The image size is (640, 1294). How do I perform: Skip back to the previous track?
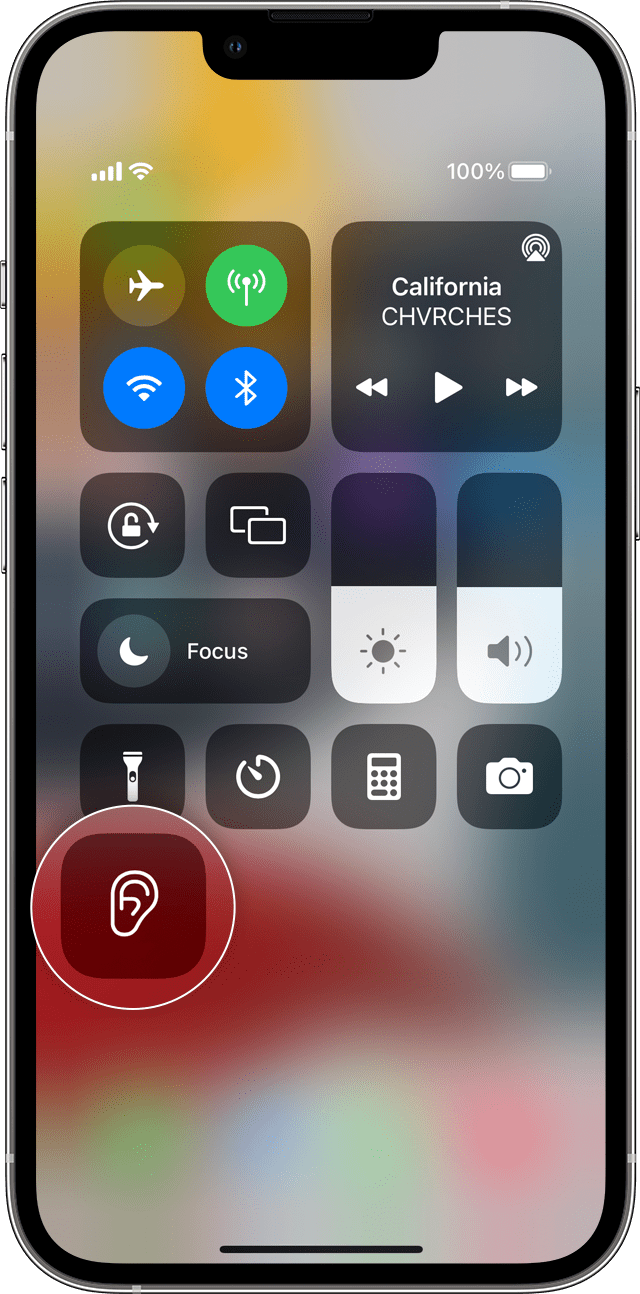[372, 387]
